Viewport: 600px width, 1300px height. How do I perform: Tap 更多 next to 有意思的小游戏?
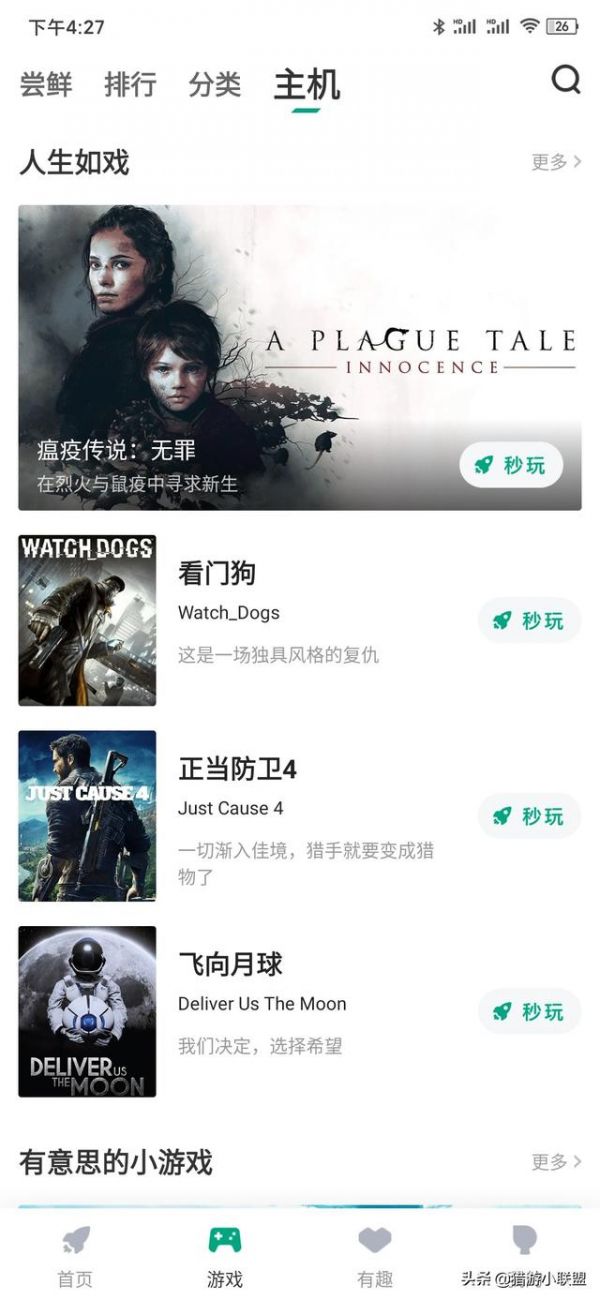coord(556,1162)
